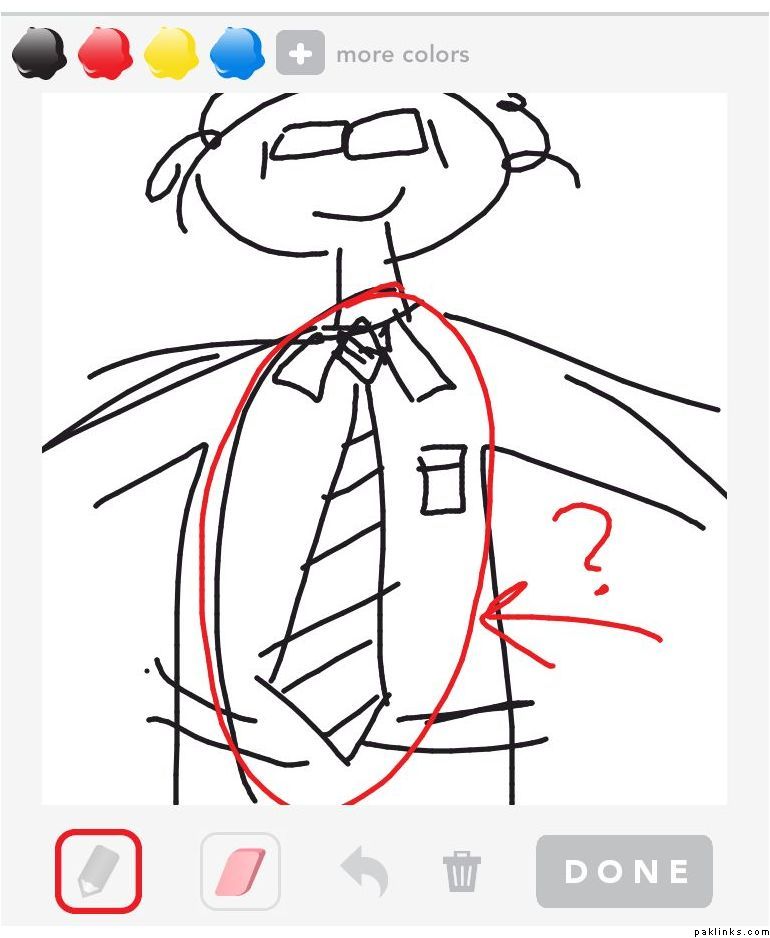Choose the yellow paint color
Viewport: 770px width, 938px height.
click(x=171, y=53)
